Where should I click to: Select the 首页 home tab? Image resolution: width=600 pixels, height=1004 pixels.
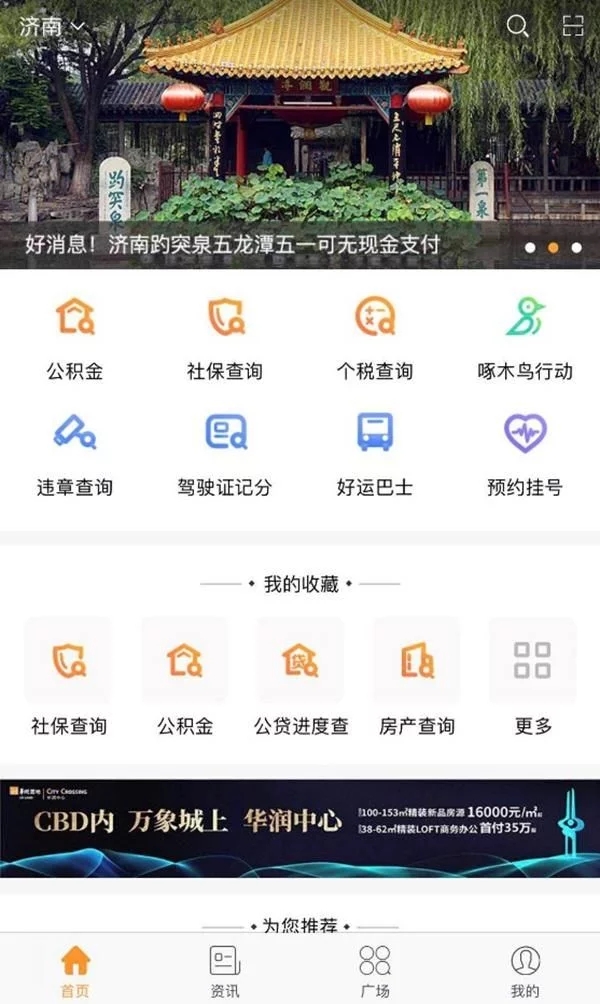click(75, 972)
